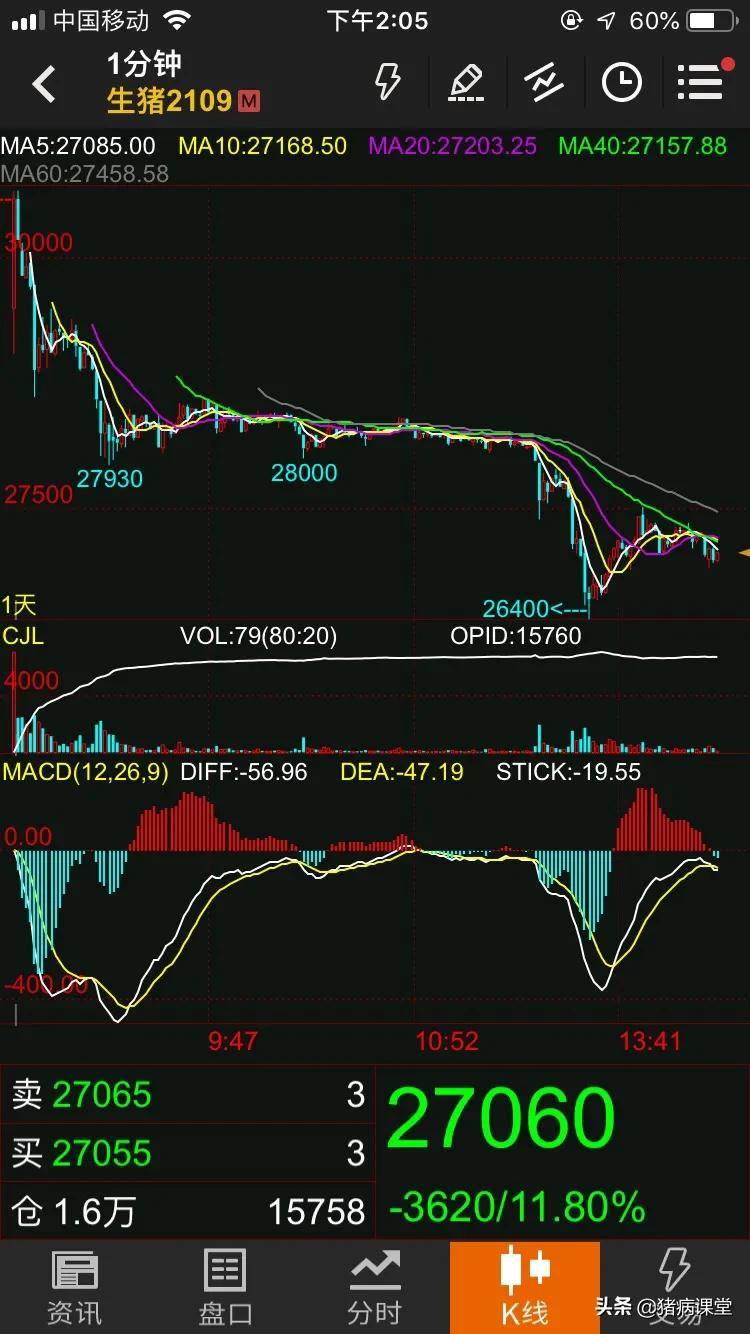This screenshot has width=750, height=1334.
Task: Switch to the 分时 time-share tab
Action: (x=374, y=1288)
